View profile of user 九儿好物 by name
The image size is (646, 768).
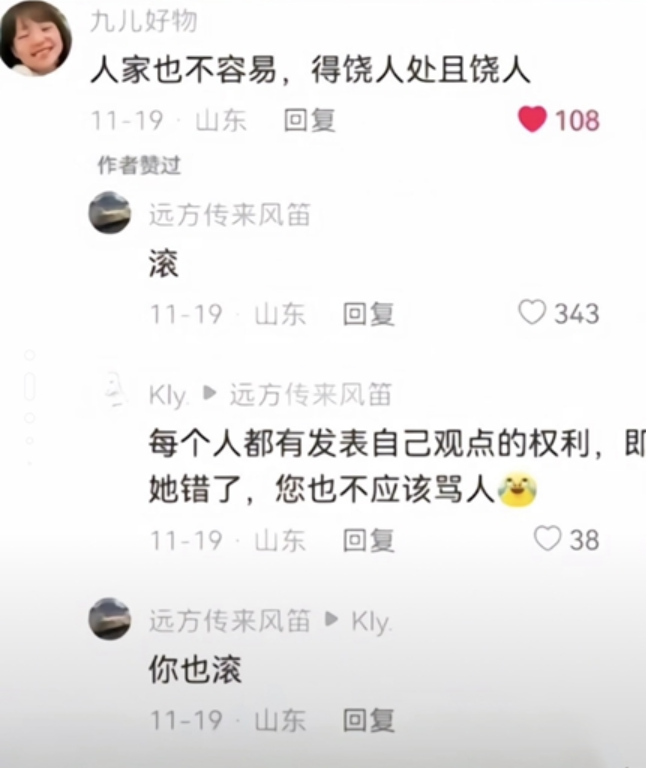pyautogui.click(x=143, y=20)
